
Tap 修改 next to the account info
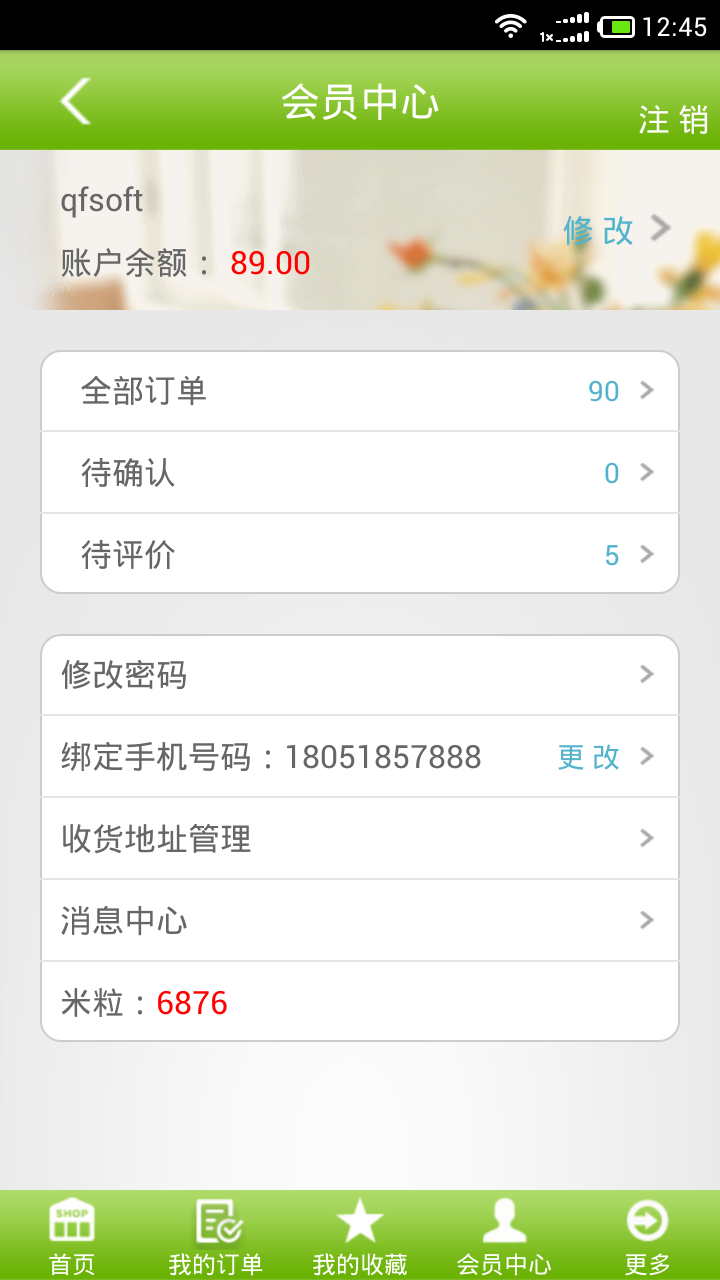coord(597,229)
